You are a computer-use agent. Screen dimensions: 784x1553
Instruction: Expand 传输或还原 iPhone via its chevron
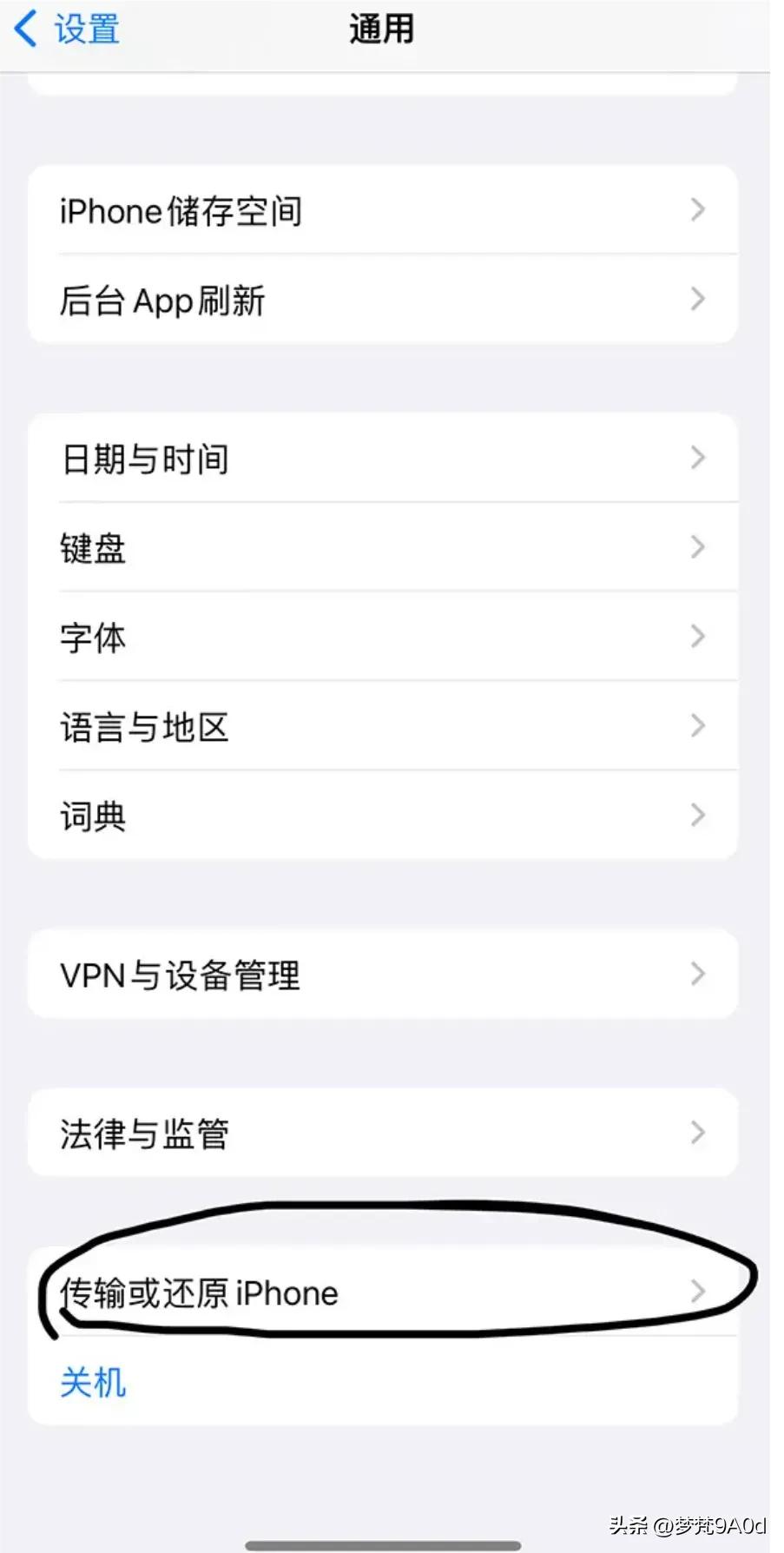pos(698,1292)
